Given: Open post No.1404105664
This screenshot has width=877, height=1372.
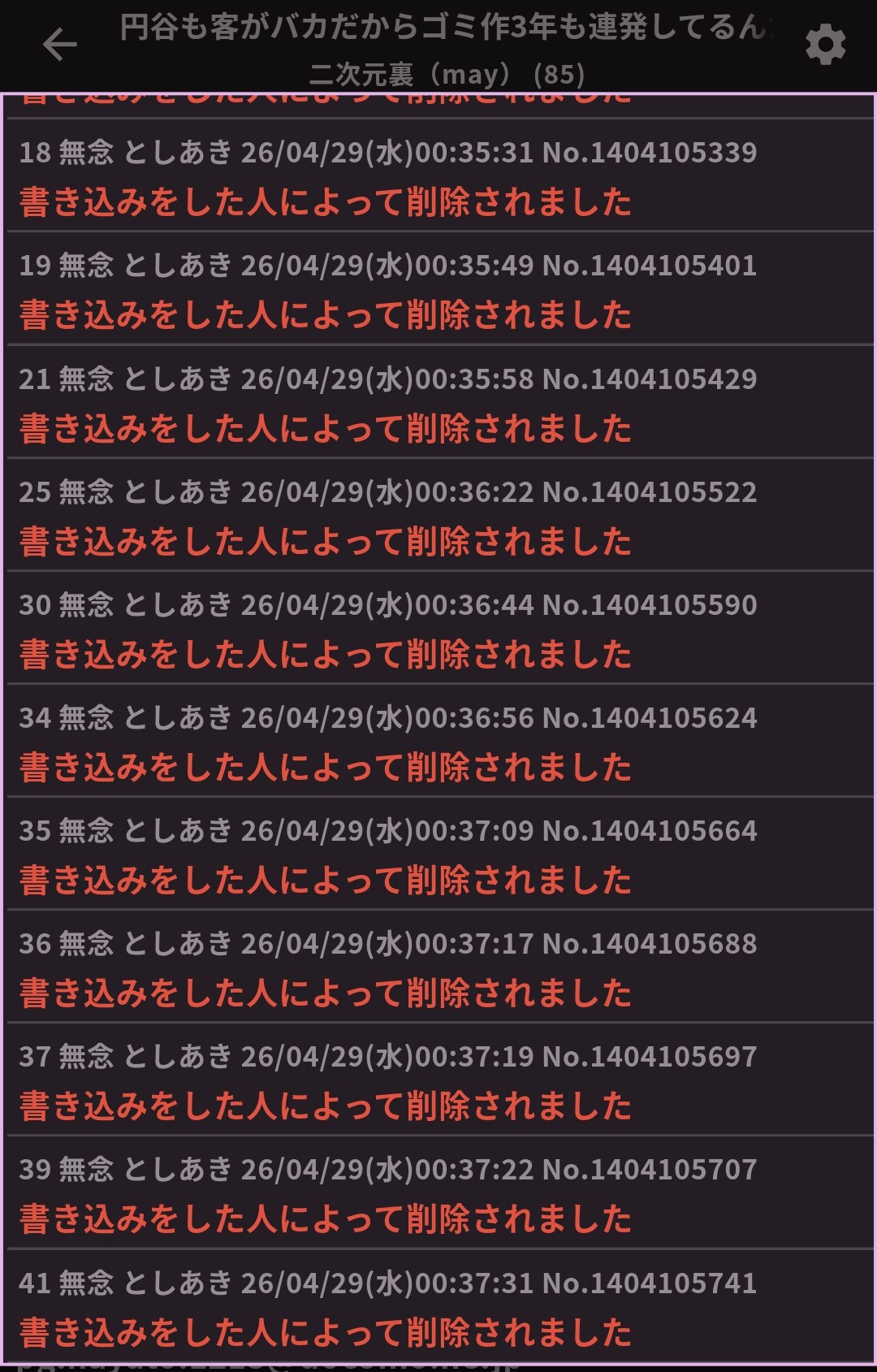Looking at the screenshot, I should [x=438, y=855].
